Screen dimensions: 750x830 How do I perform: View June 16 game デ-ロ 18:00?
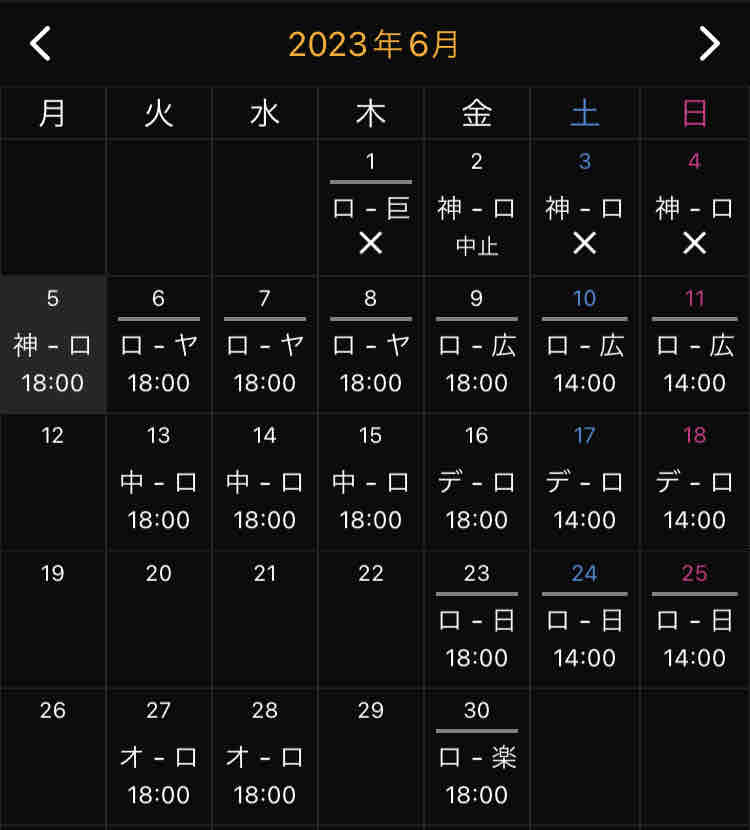coord(476,481)
